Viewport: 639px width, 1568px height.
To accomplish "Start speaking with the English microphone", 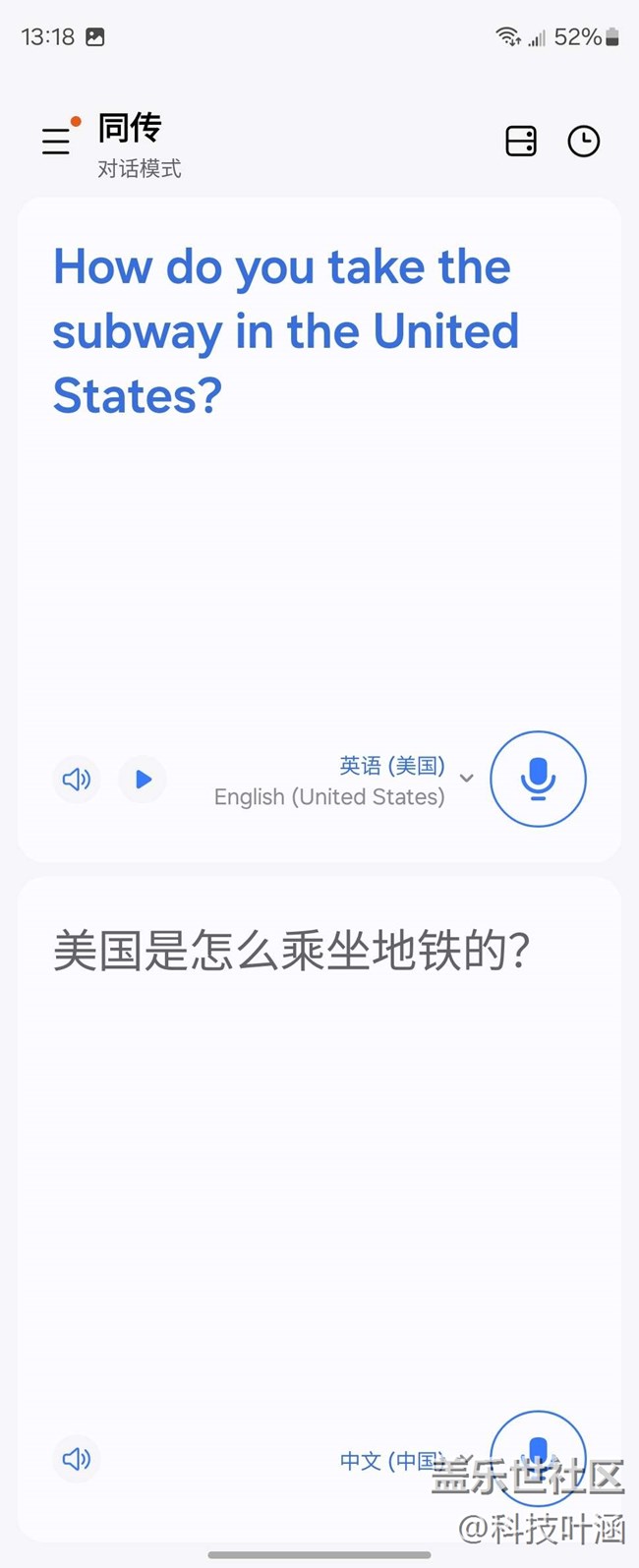I will pyautogui.click(x=538, y=779).
